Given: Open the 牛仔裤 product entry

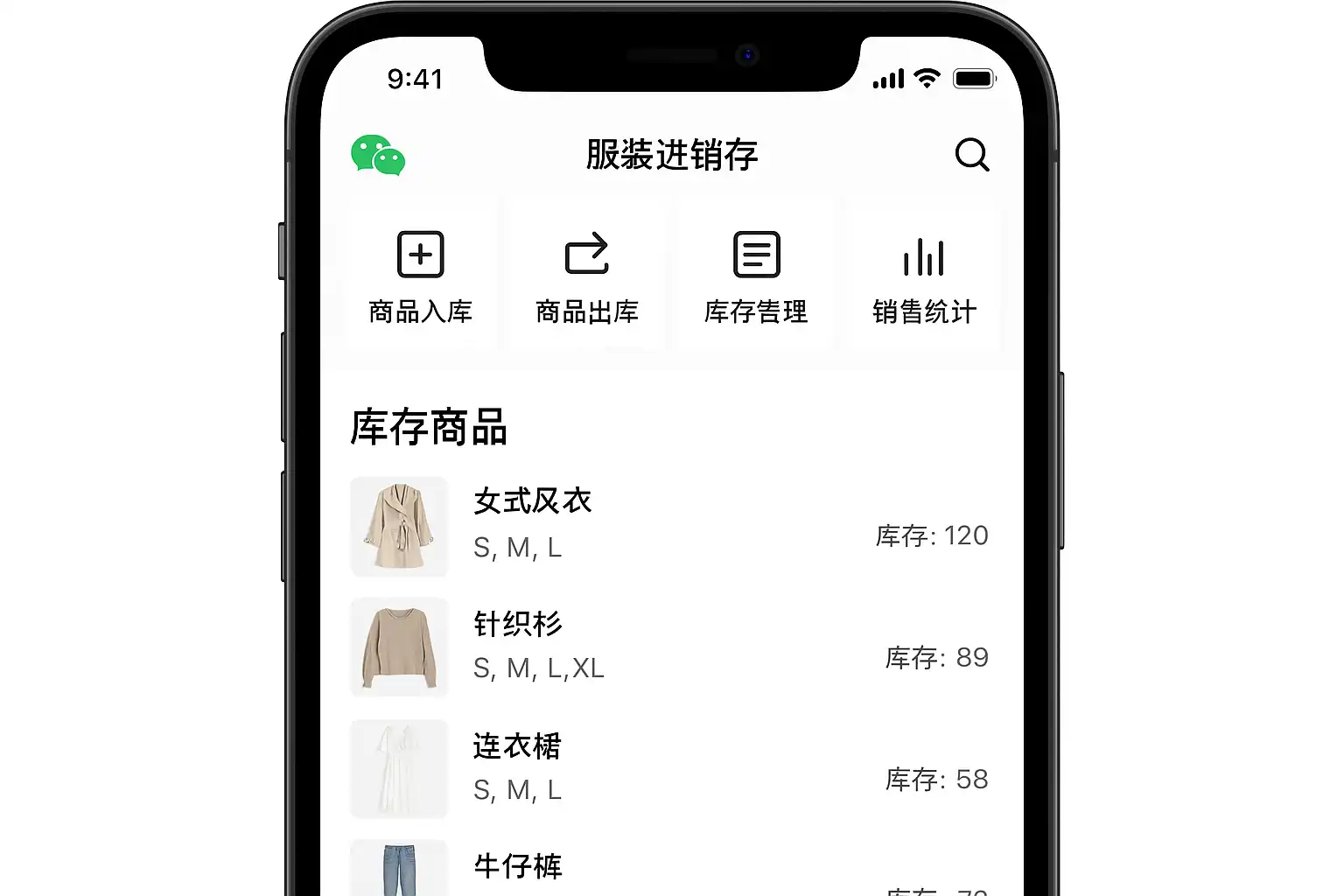Looking at the screenshot, I should coord(668,871).
